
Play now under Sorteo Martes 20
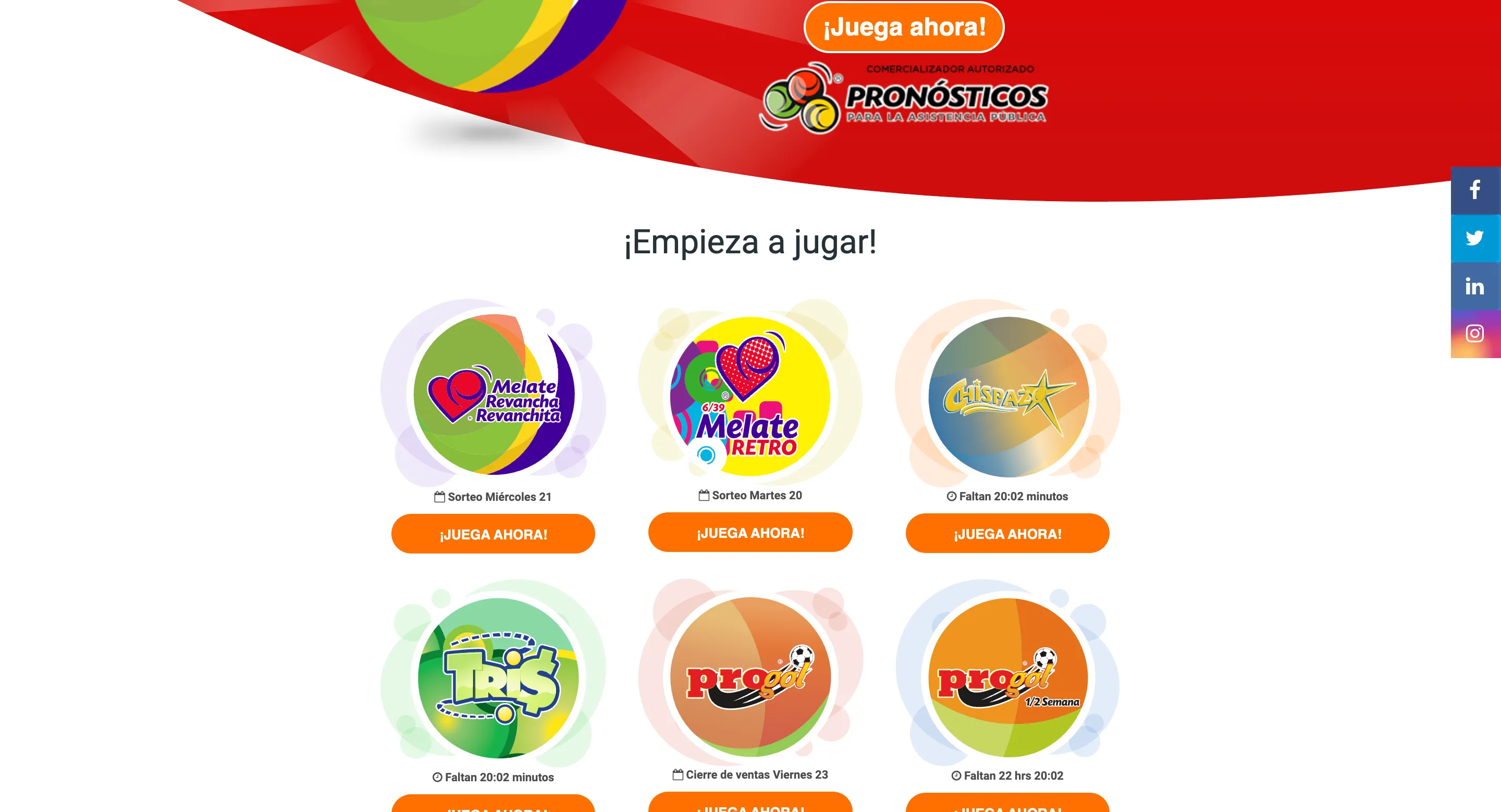(750, 533)
